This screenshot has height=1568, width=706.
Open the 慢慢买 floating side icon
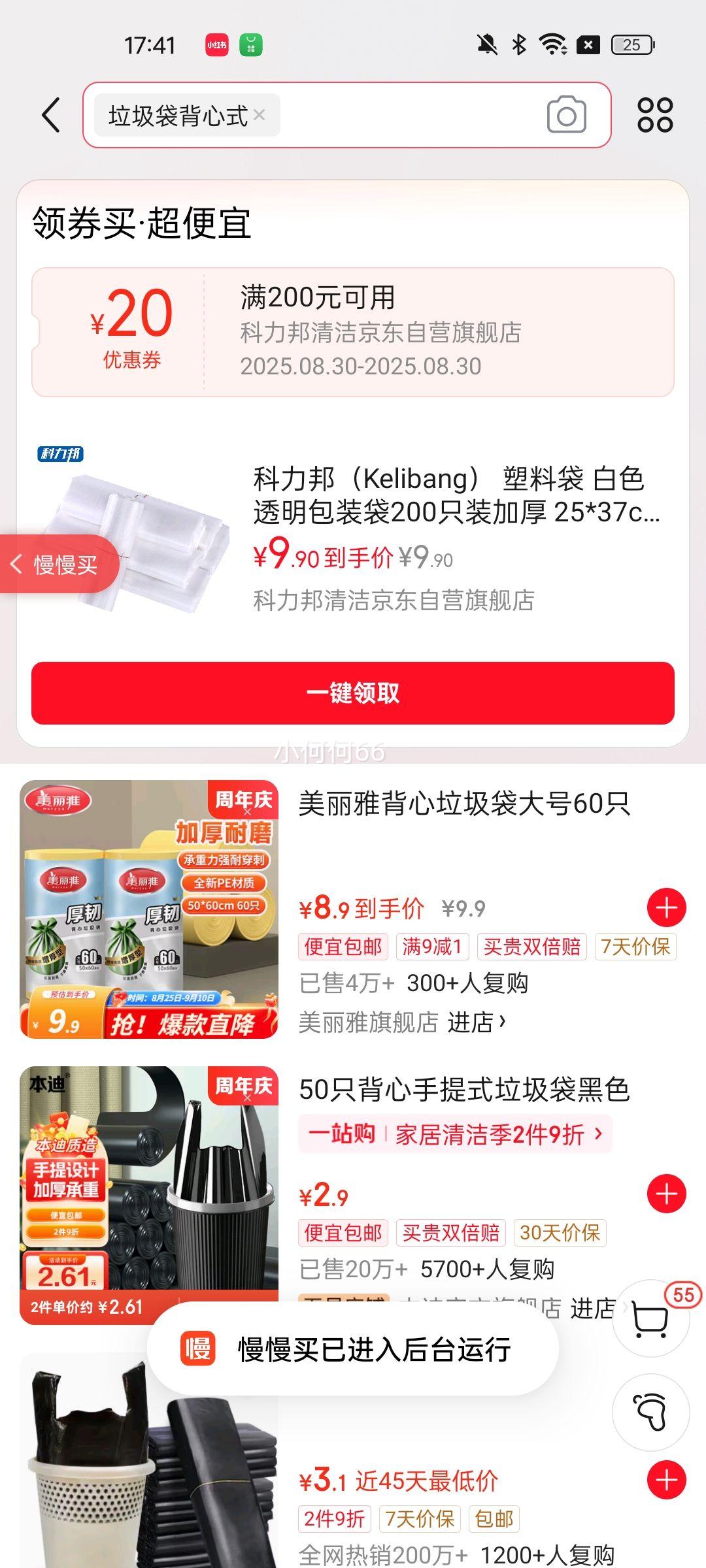[x=59, y=564]
